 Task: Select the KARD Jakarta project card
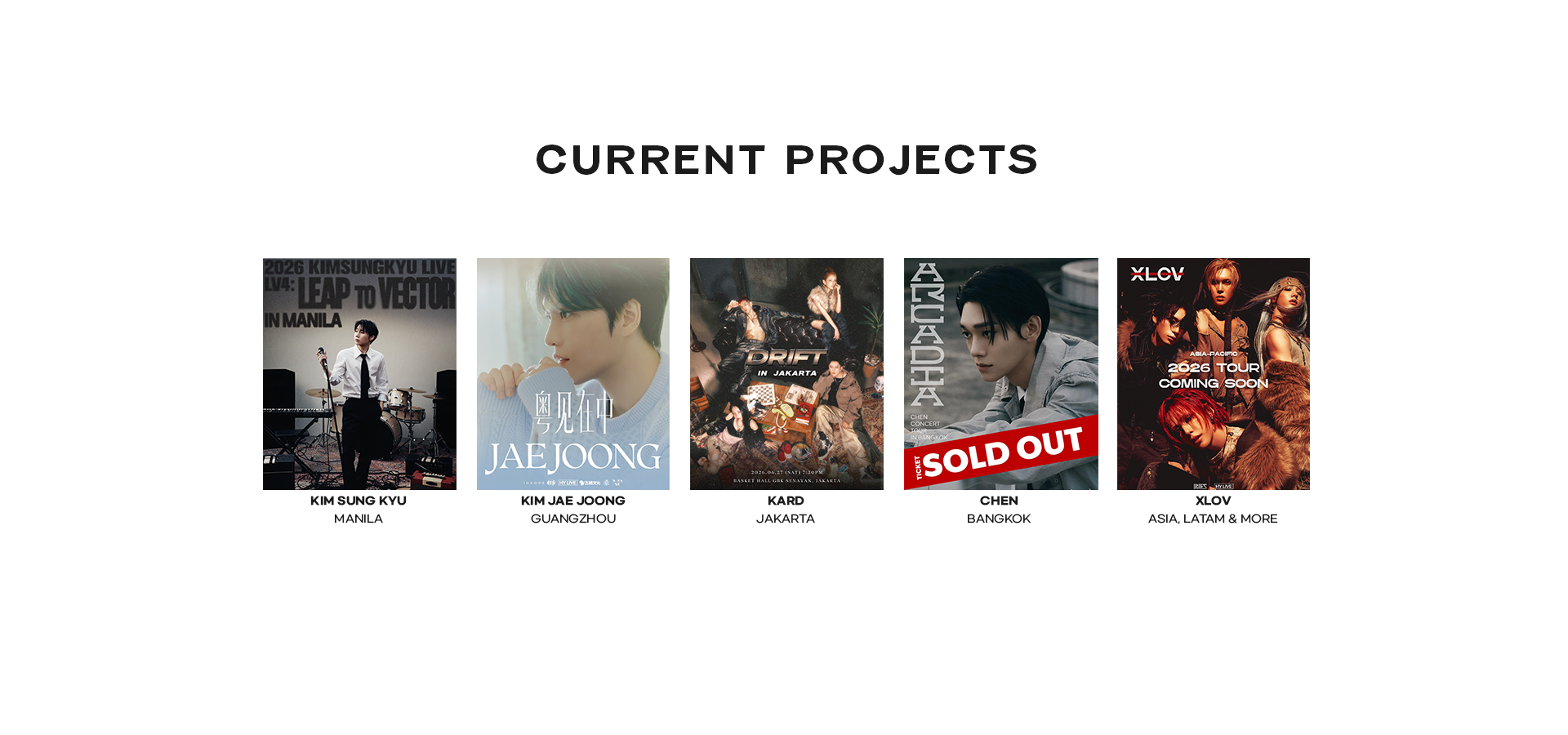click(x=786, y=374)
